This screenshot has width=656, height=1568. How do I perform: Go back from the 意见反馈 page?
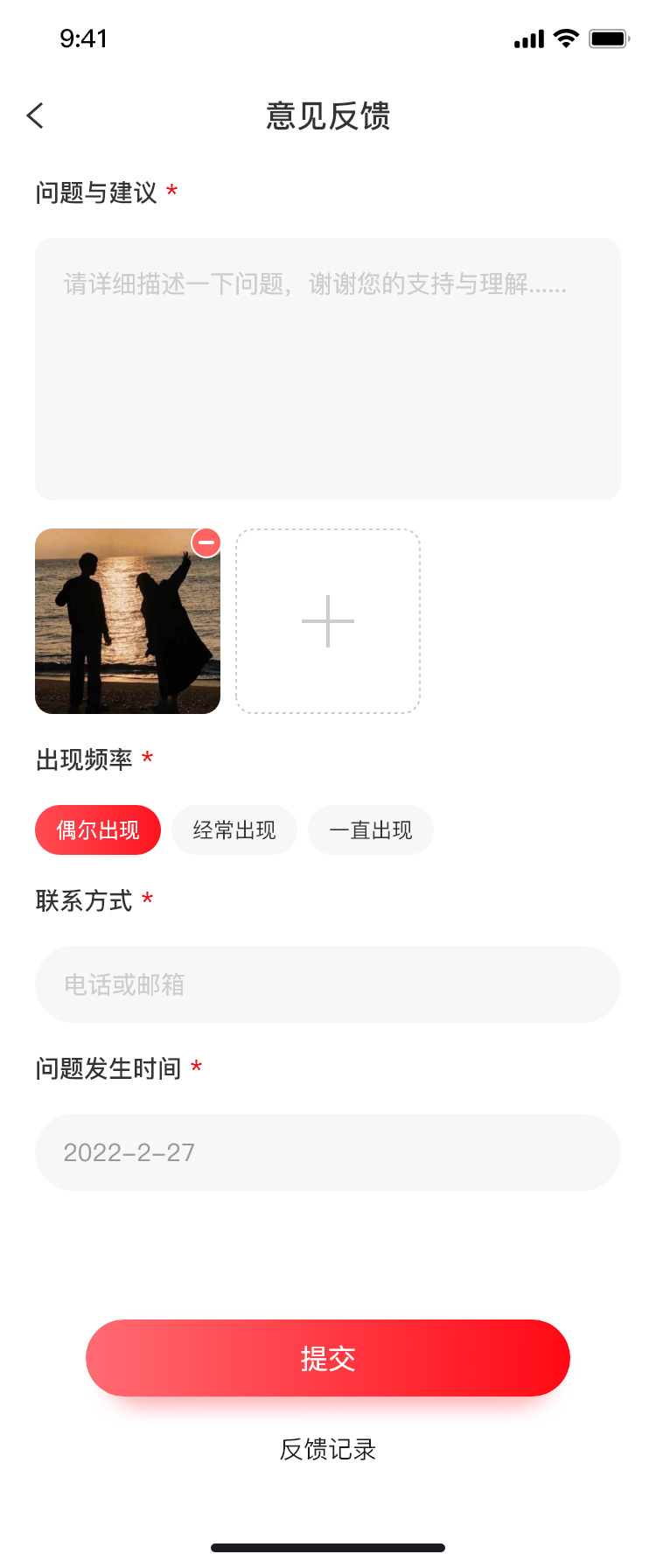[x=35, y=115]
